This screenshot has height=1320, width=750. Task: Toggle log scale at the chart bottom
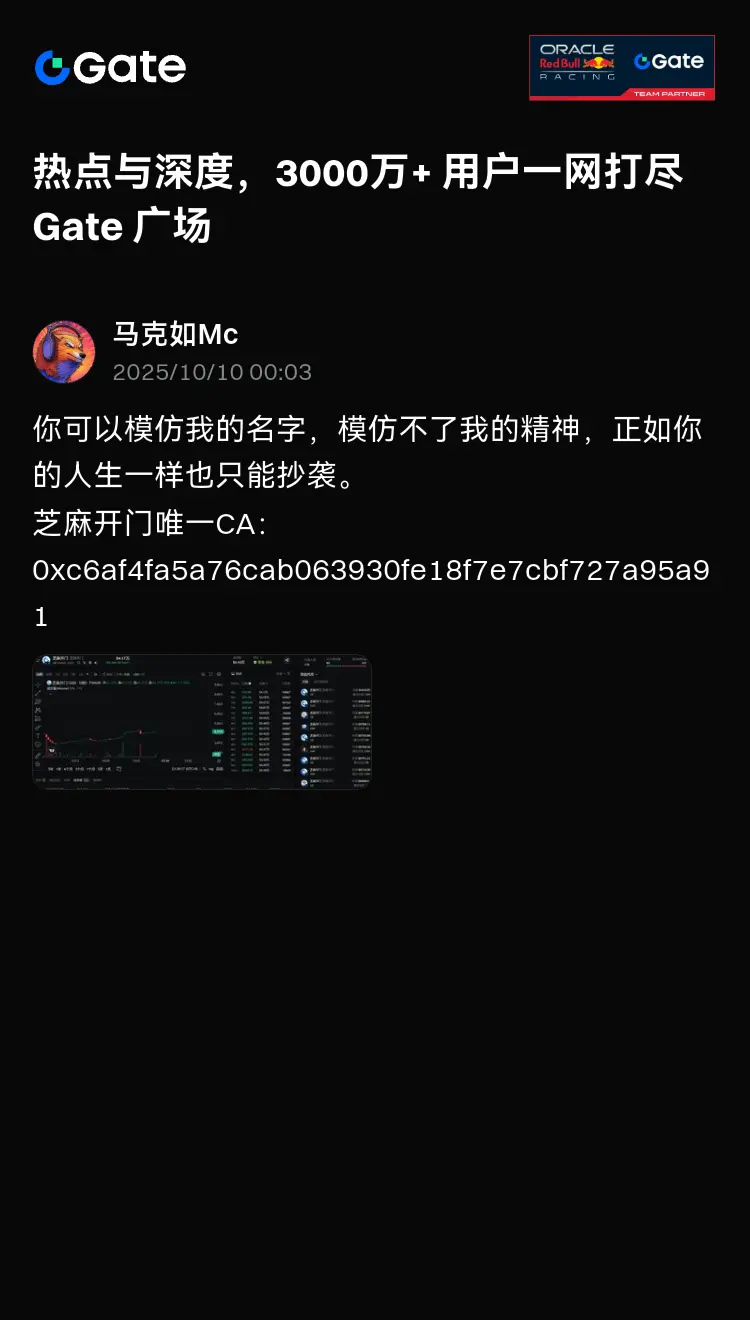(212, 769)
